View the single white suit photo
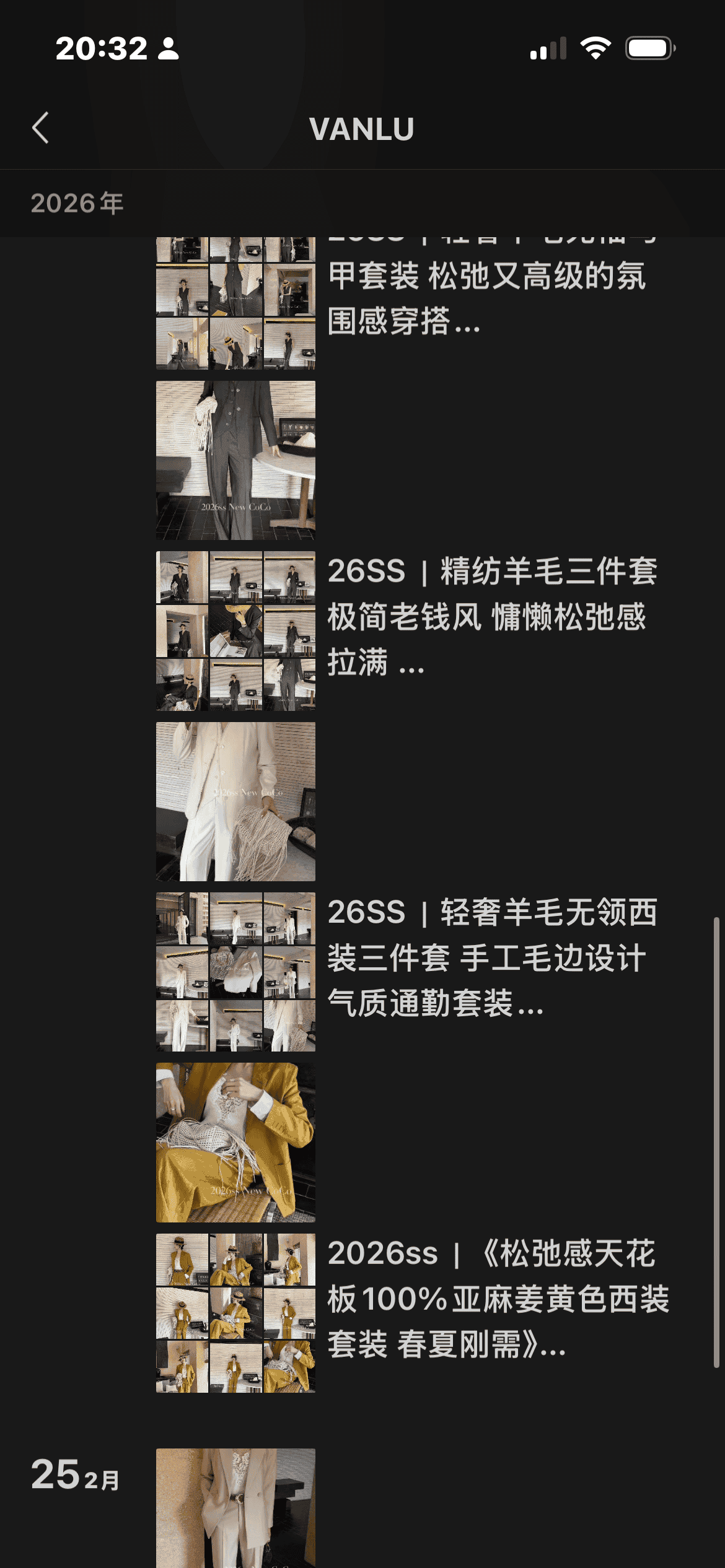The height and width of the screenshot is (1568, 725). click(x=235, y=801)
